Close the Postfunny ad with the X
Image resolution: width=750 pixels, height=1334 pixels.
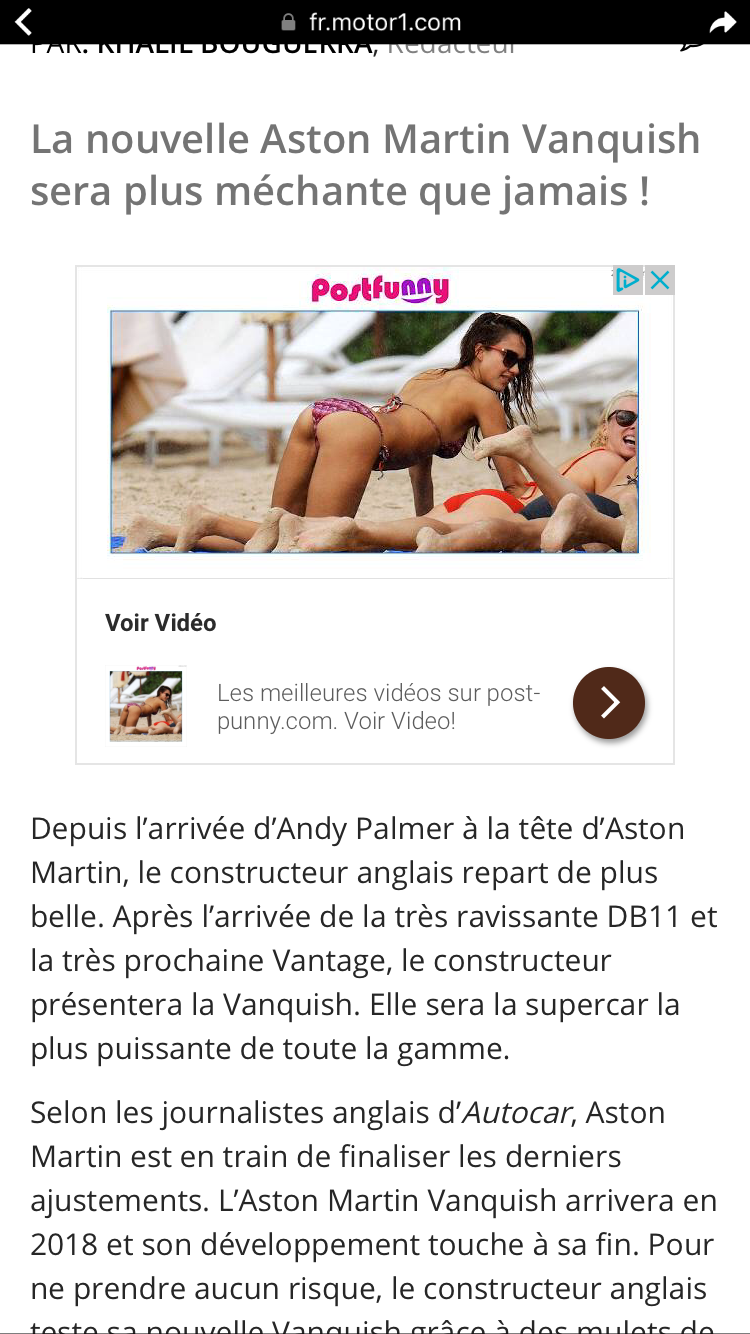tap(660, 281)
